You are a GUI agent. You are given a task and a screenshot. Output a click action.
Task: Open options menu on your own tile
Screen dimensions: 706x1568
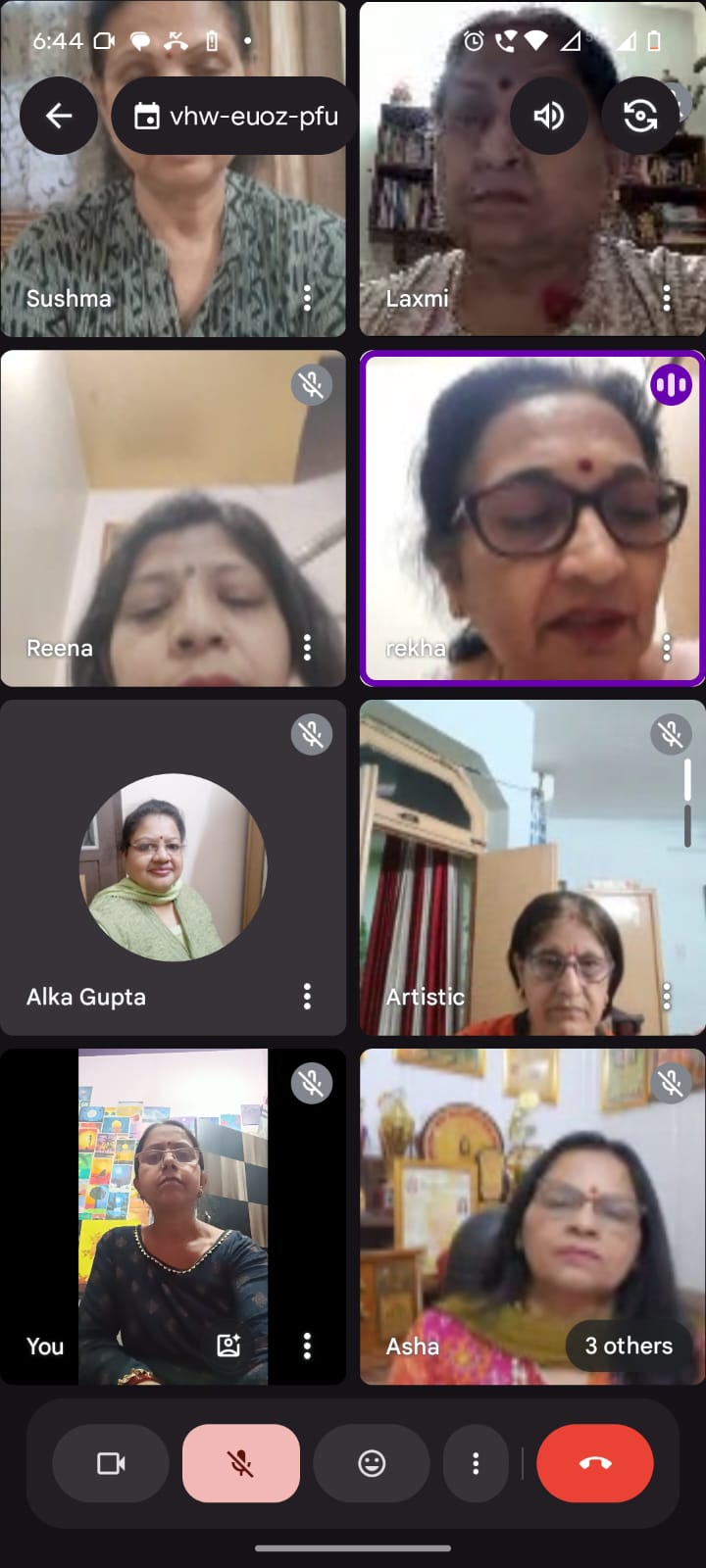pos(307,1346)
